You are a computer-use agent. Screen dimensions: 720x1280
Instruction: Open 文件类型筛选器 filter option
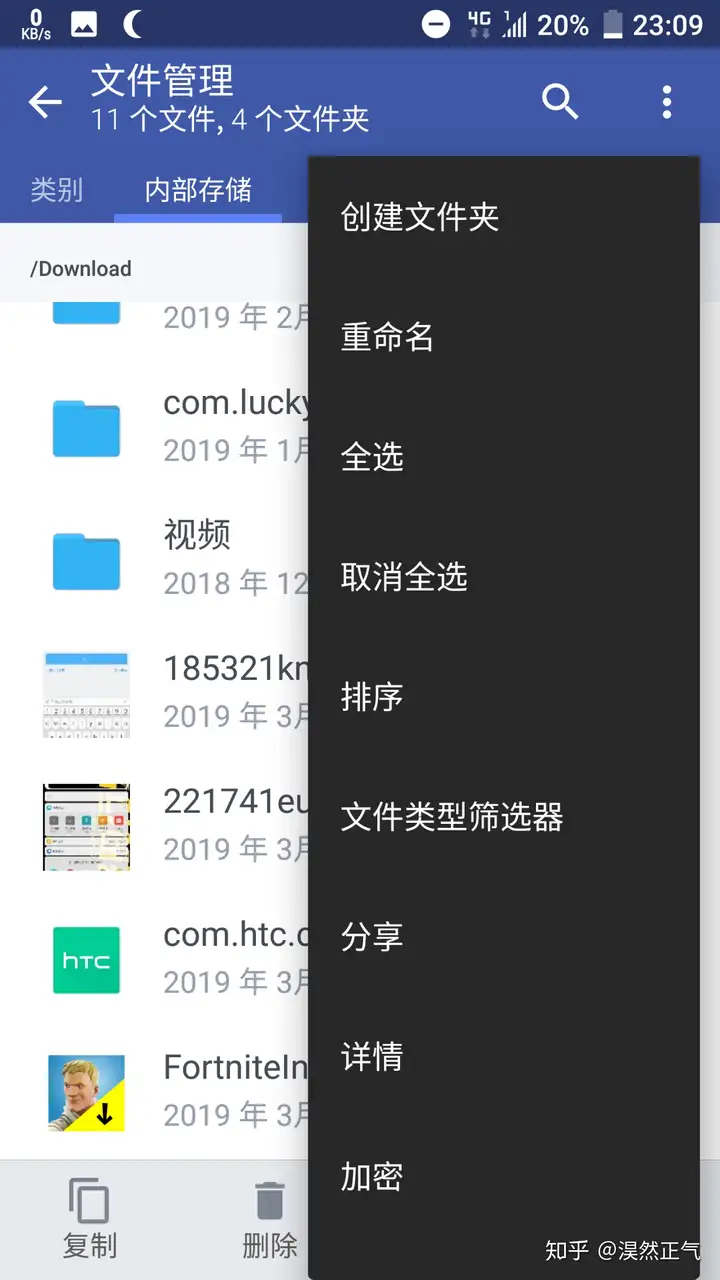(503, 817)
